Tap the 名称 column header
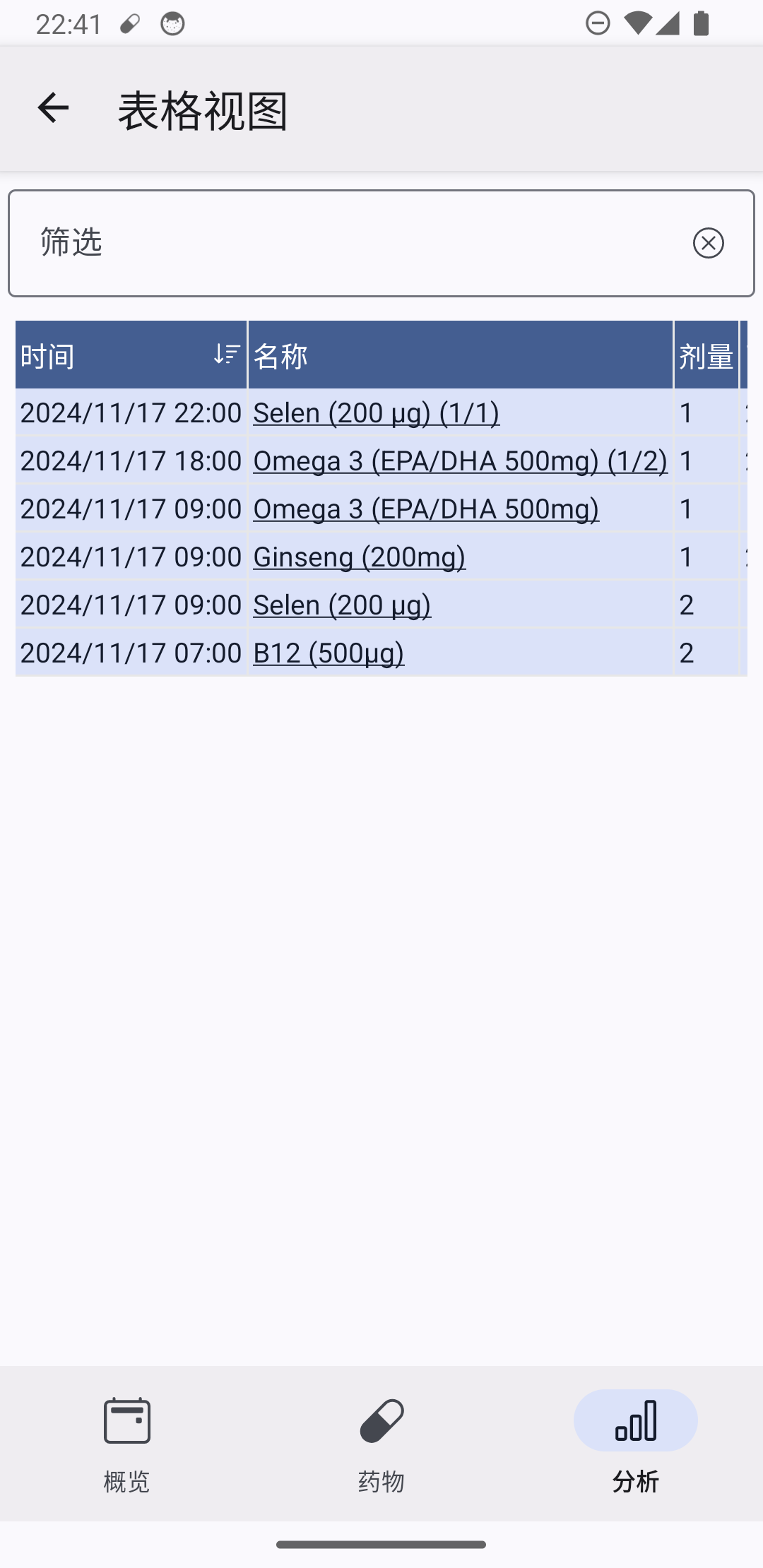763x1568 pixels. click(461, 355)
